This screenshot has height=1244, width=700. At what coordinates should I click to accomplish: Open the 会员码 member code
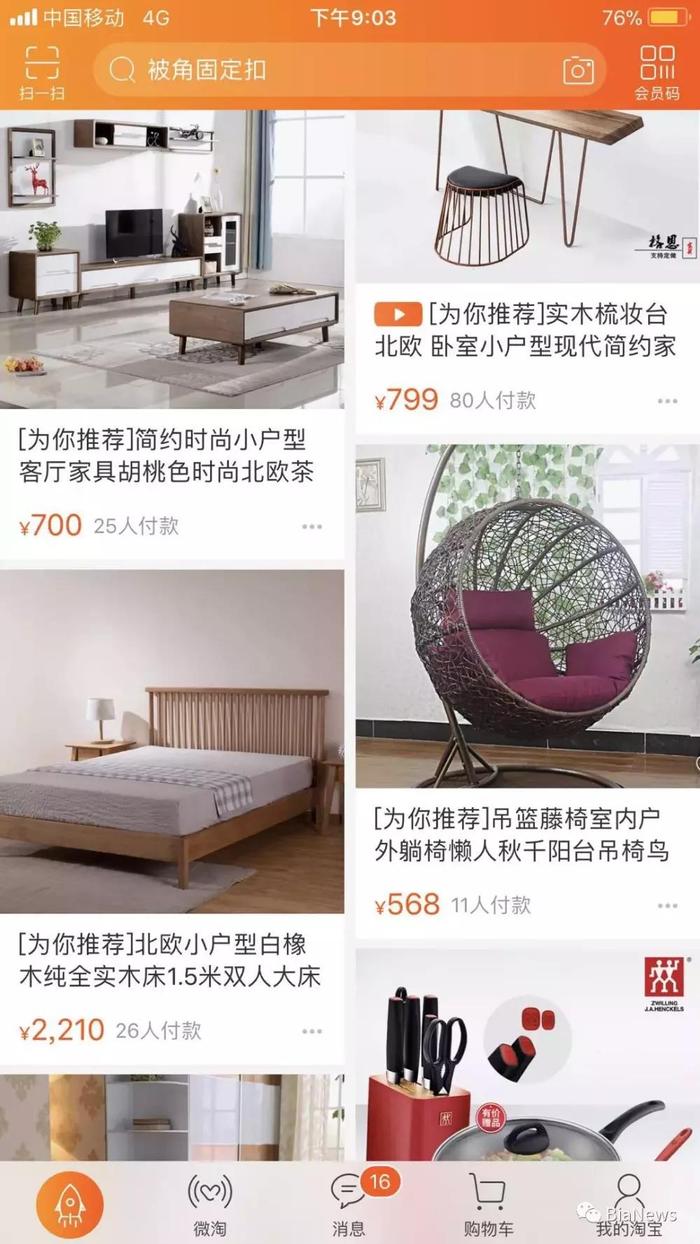click(657, 71)
